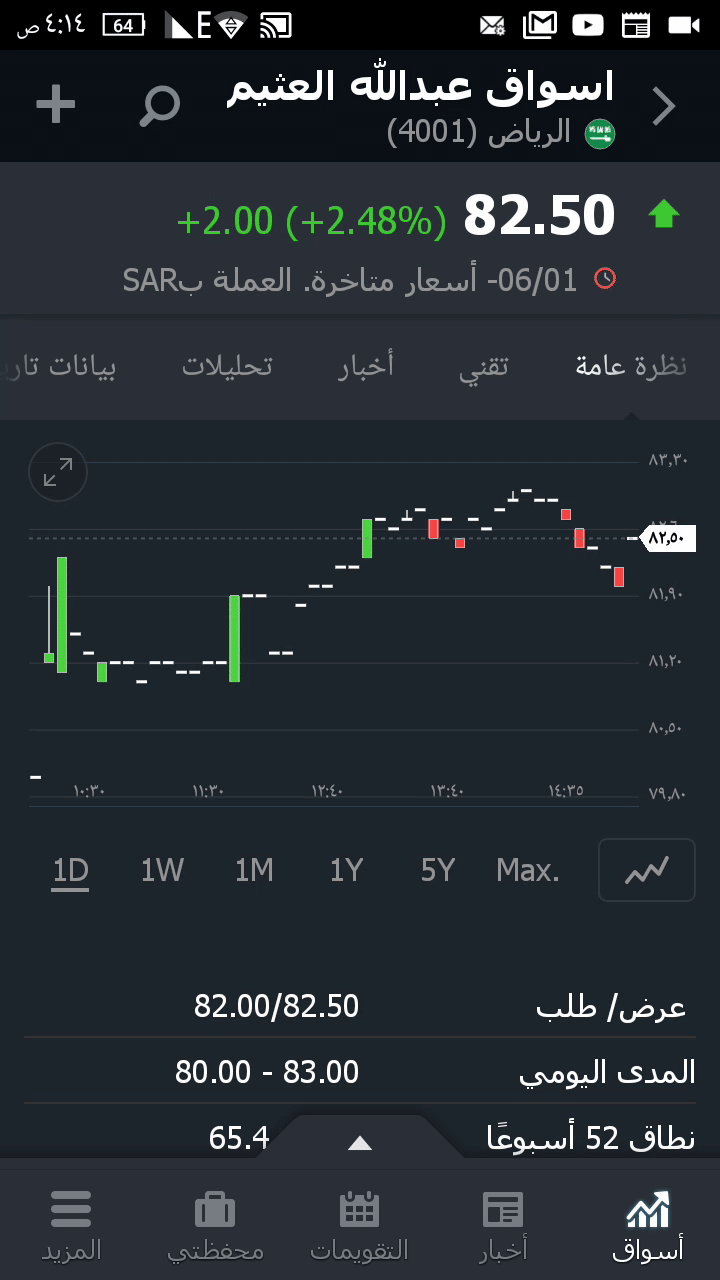This screenshot has width=720, height=1280.
Task: Change the chart type to line
Action: tap(646, 871)
